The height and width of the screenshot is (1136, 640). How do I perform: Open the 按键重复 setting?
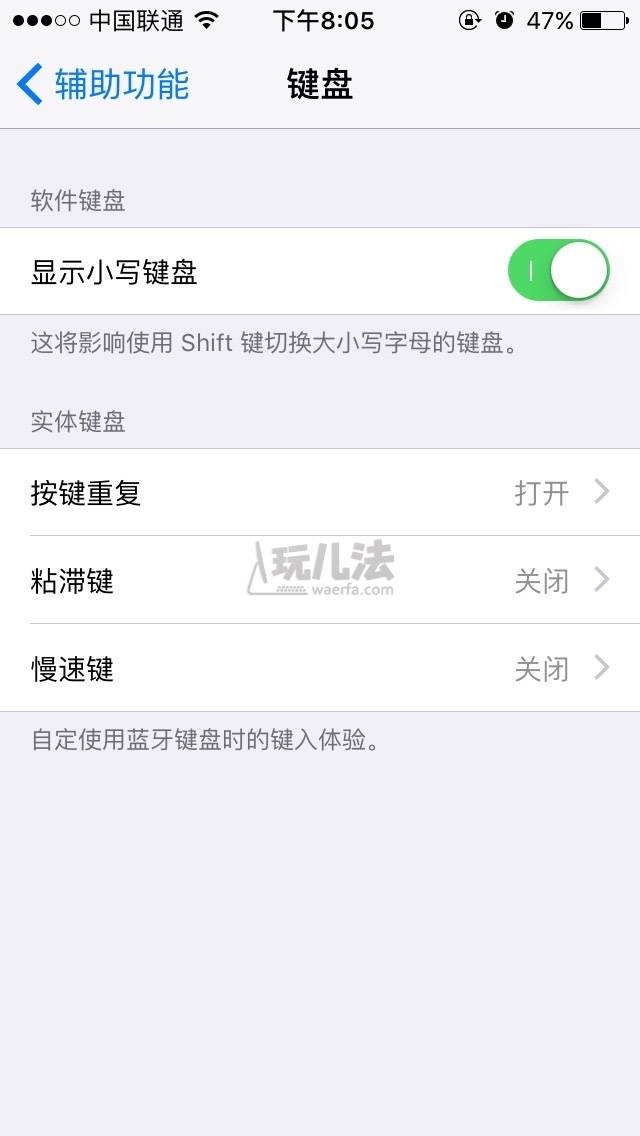click(320, 493)
